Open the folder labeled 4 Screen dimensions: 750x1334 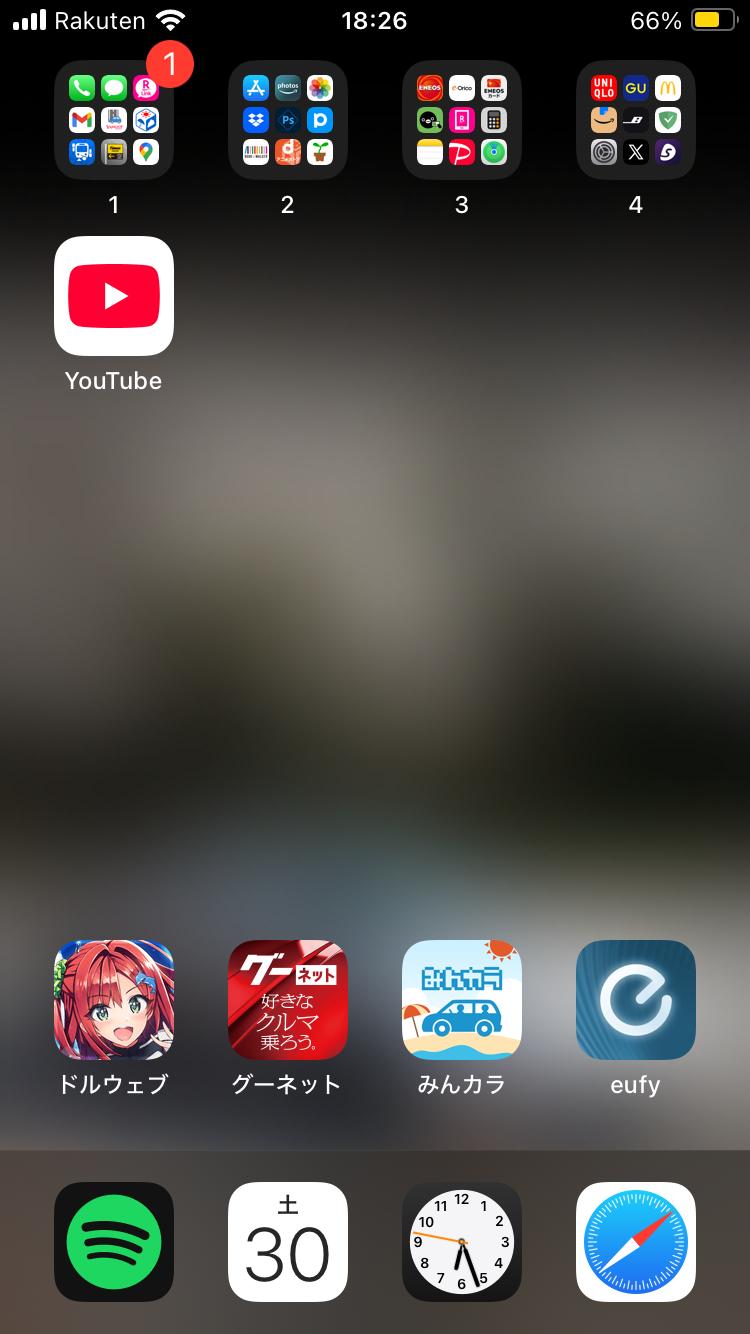click(x=636, y=120)
